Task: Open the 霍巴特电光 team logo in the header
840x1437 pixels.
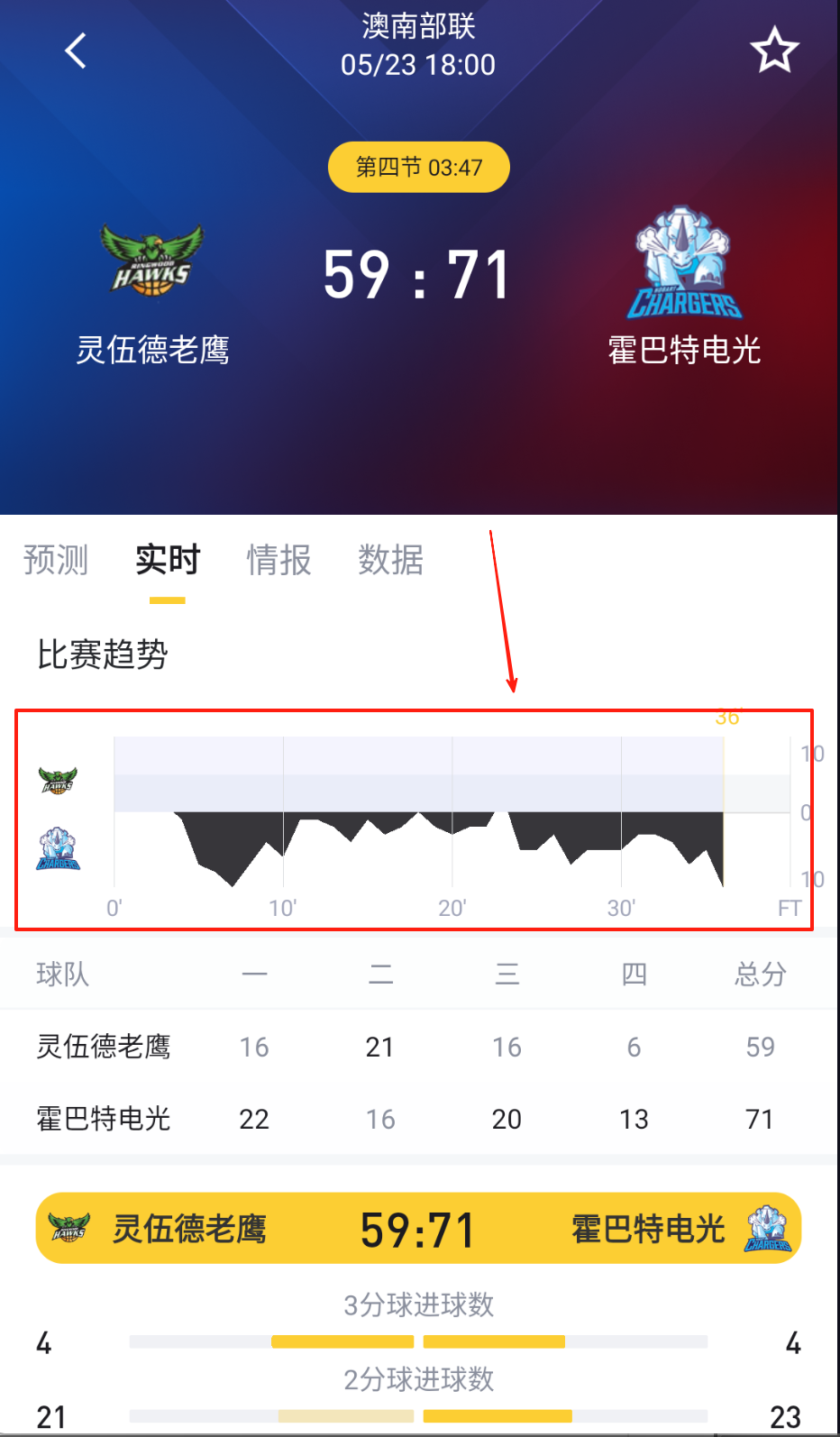Action: click(684, 263)
